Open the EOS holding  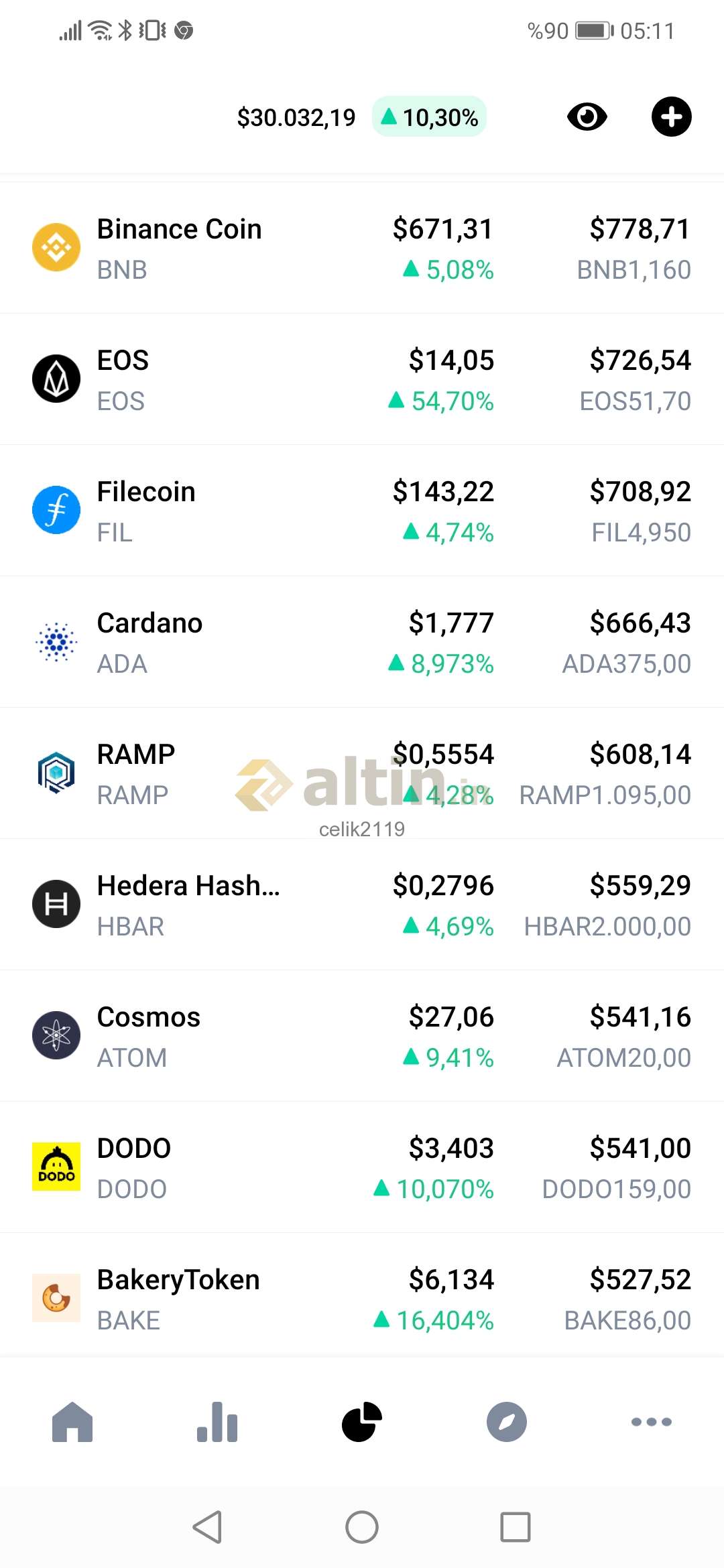(x=362, y=379)
